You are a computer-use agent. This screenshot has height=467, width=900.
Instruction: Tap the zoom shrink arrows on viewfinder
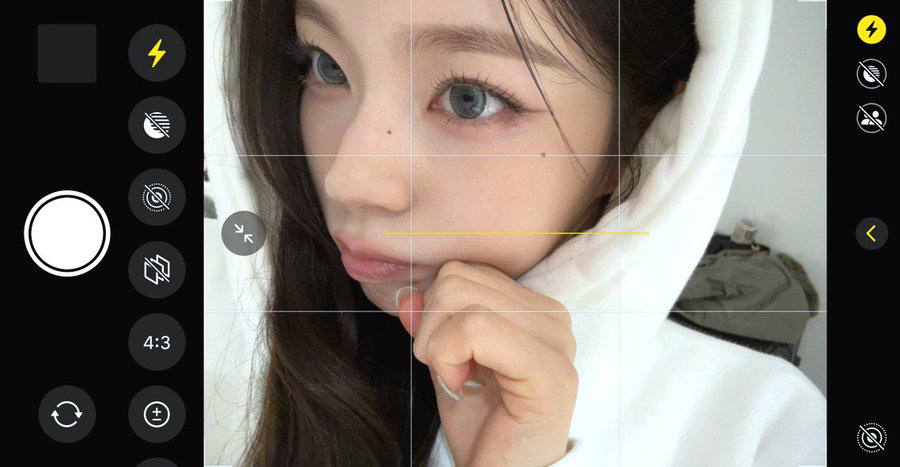pyautogui.click(x=243, y=234)
